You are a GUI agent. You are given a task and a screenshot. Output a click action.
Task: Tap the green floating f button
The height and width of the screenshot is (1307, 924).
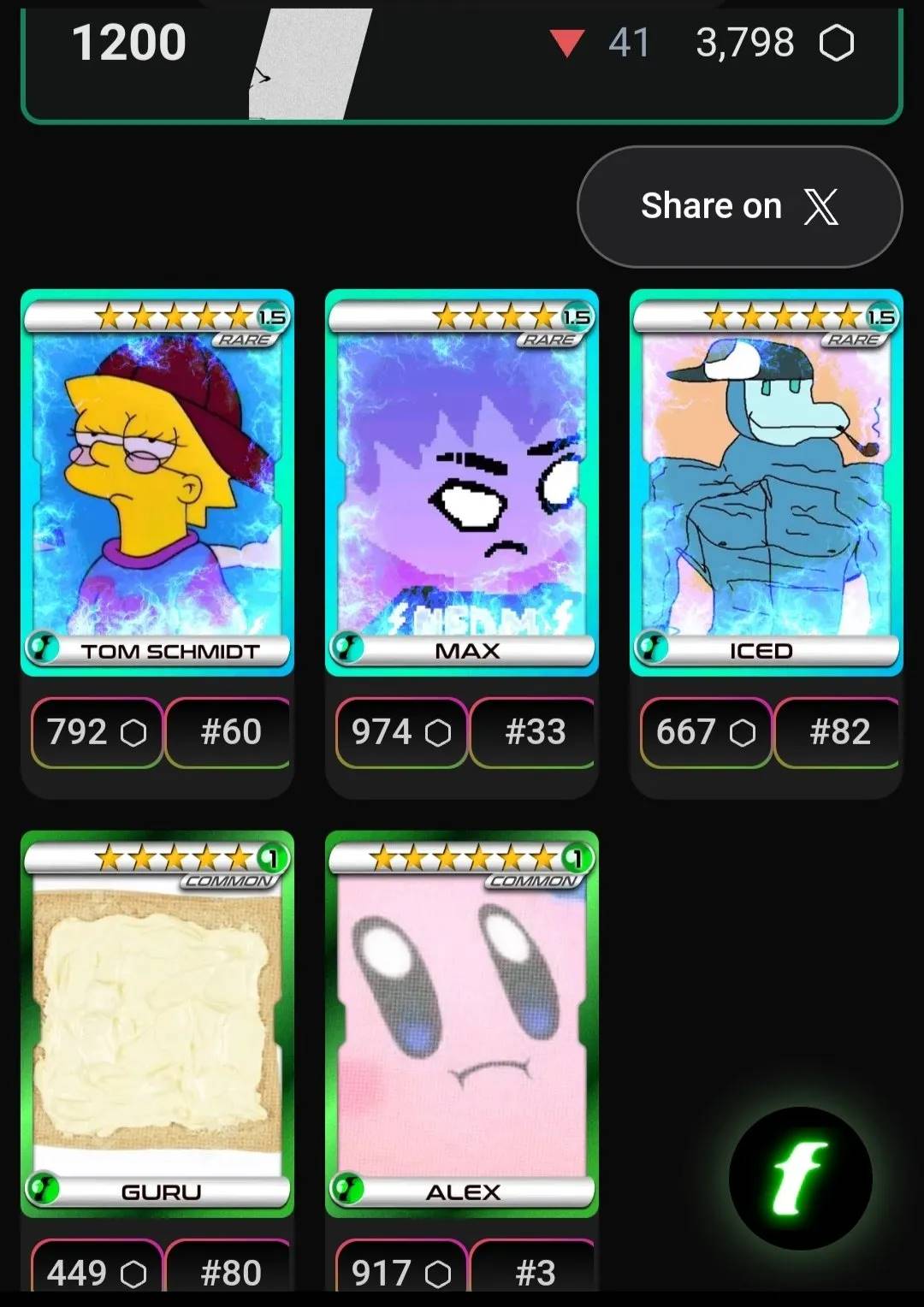(x=800, y=1178)
